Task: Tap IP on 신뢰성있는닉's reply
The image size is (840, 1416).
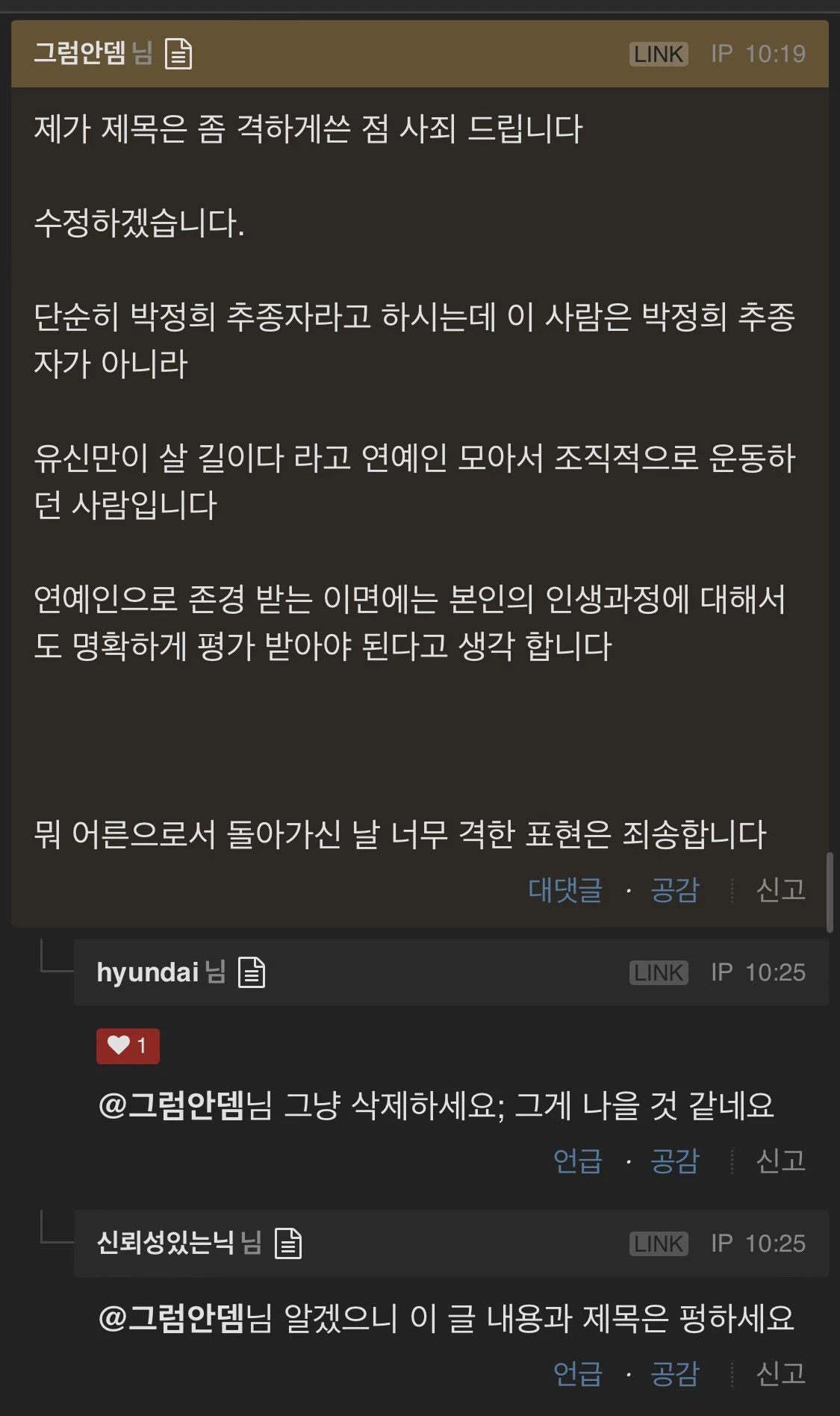Action: coord(721,1243)
